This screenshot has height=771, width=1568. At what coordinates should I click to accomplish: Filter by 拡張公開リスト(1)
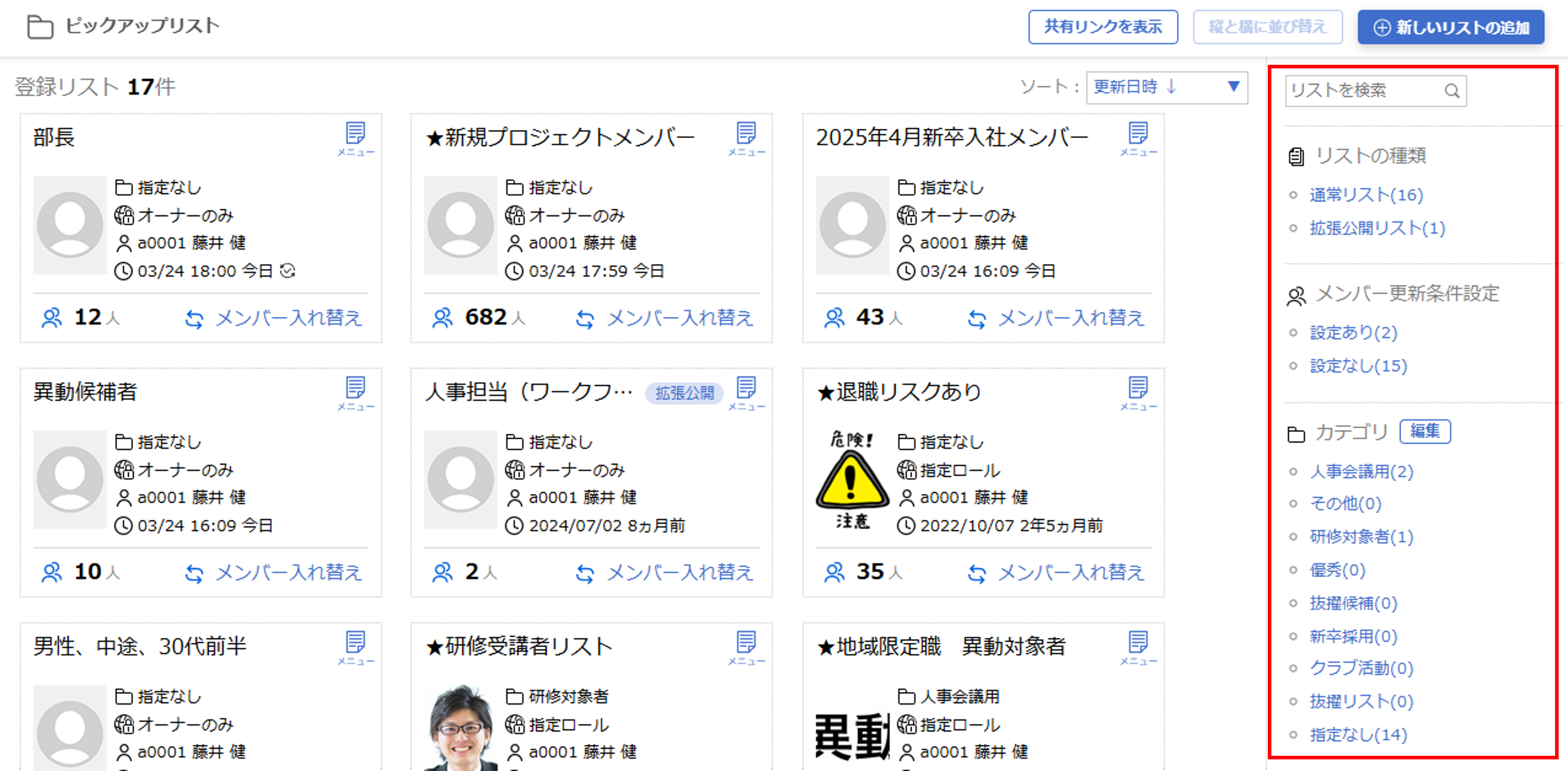1377,228
